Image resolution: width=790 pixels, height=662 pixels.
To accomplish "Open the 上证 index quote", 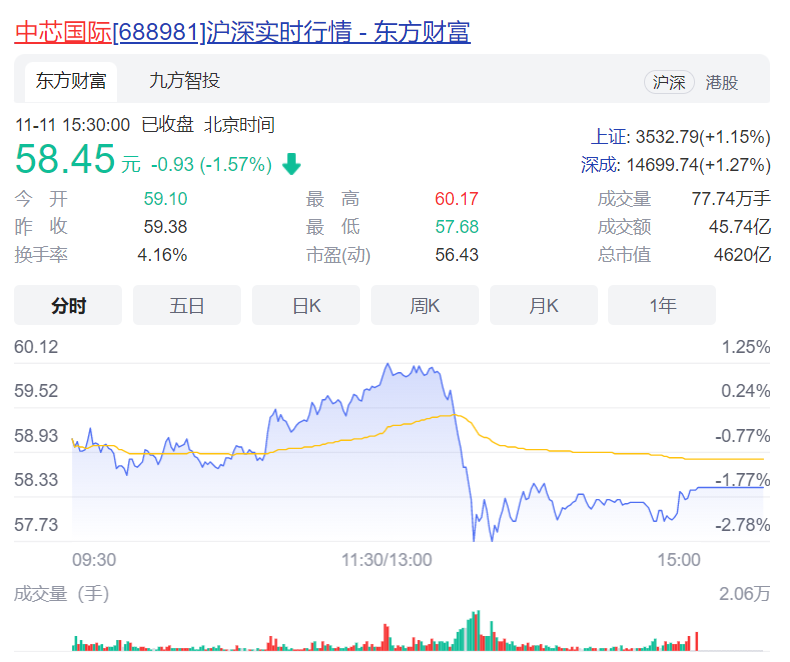I will point(680,137).
